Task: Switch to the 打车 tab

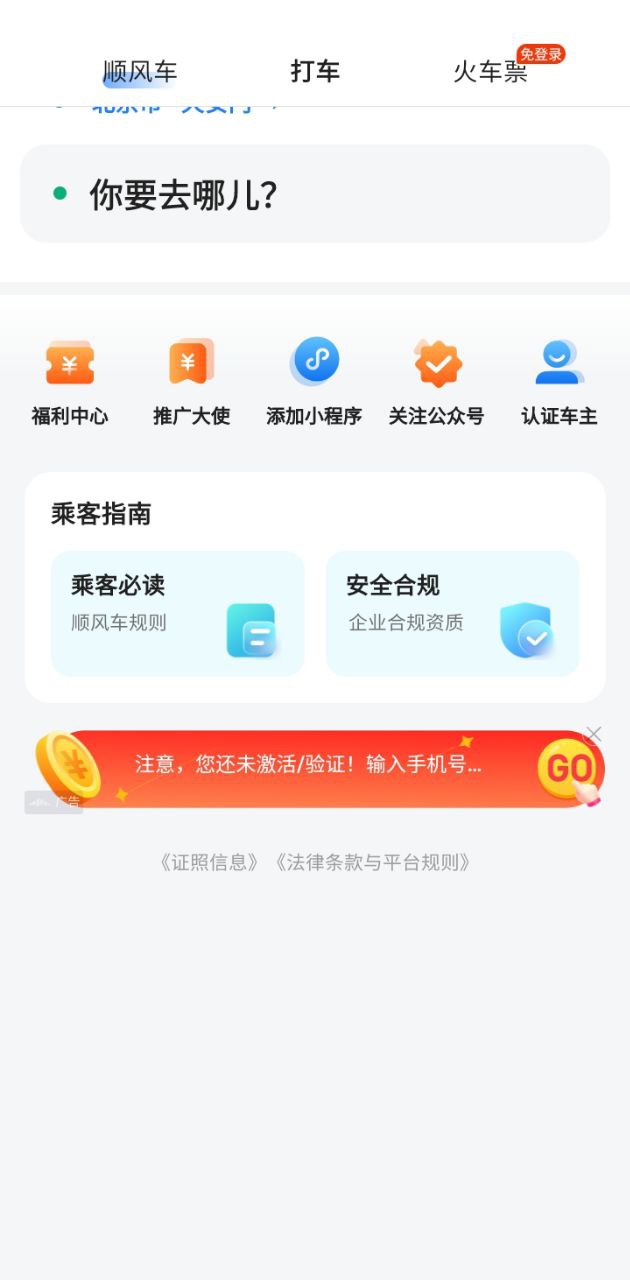Action: 315,72
